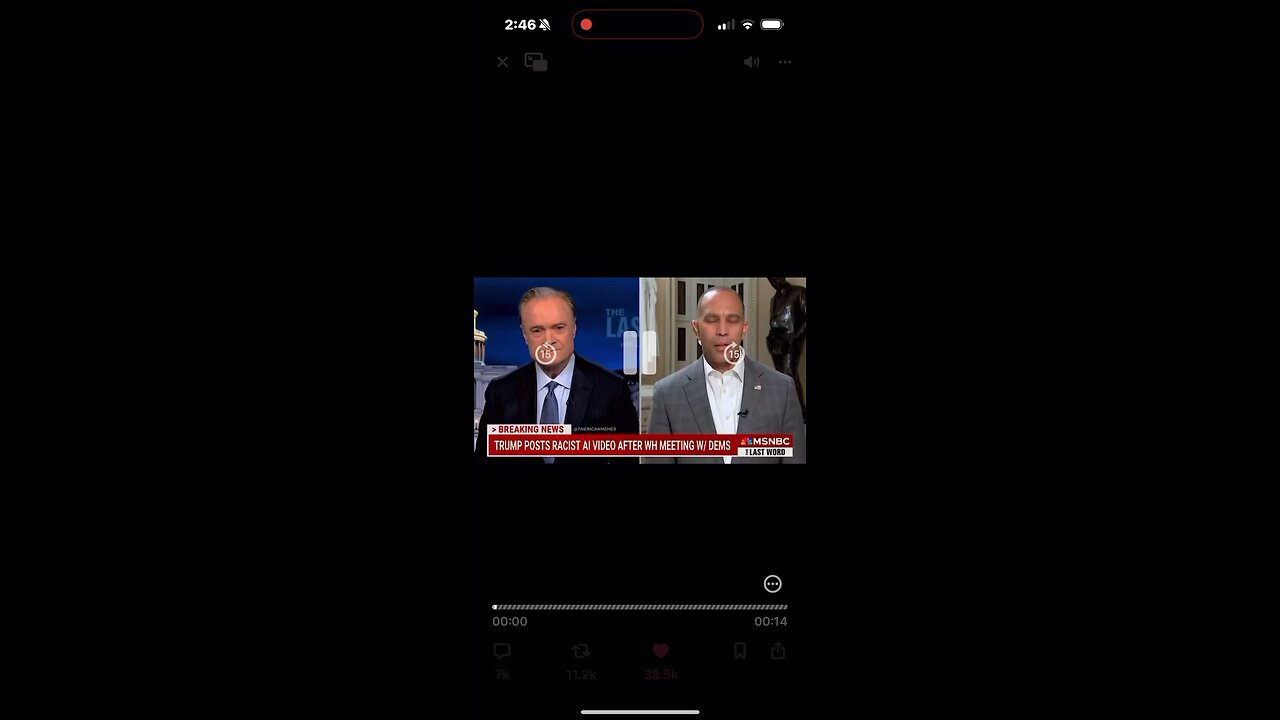Pause the video playback
The height and width of the screenshot is (720, 1280).
tap(639, 353)
